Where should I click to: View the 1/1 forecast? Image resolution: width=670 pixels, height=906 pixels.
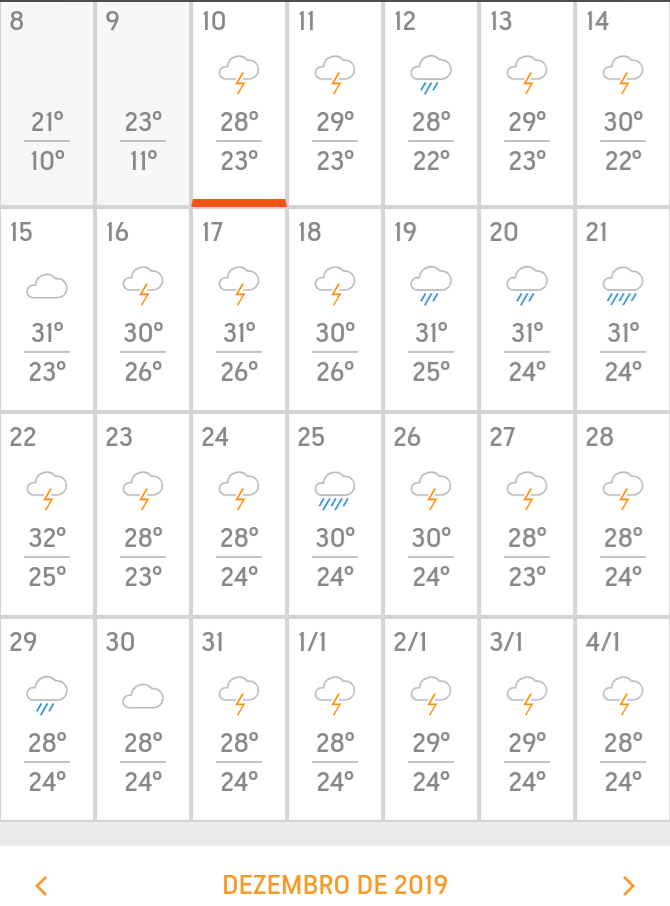point(335,719)
